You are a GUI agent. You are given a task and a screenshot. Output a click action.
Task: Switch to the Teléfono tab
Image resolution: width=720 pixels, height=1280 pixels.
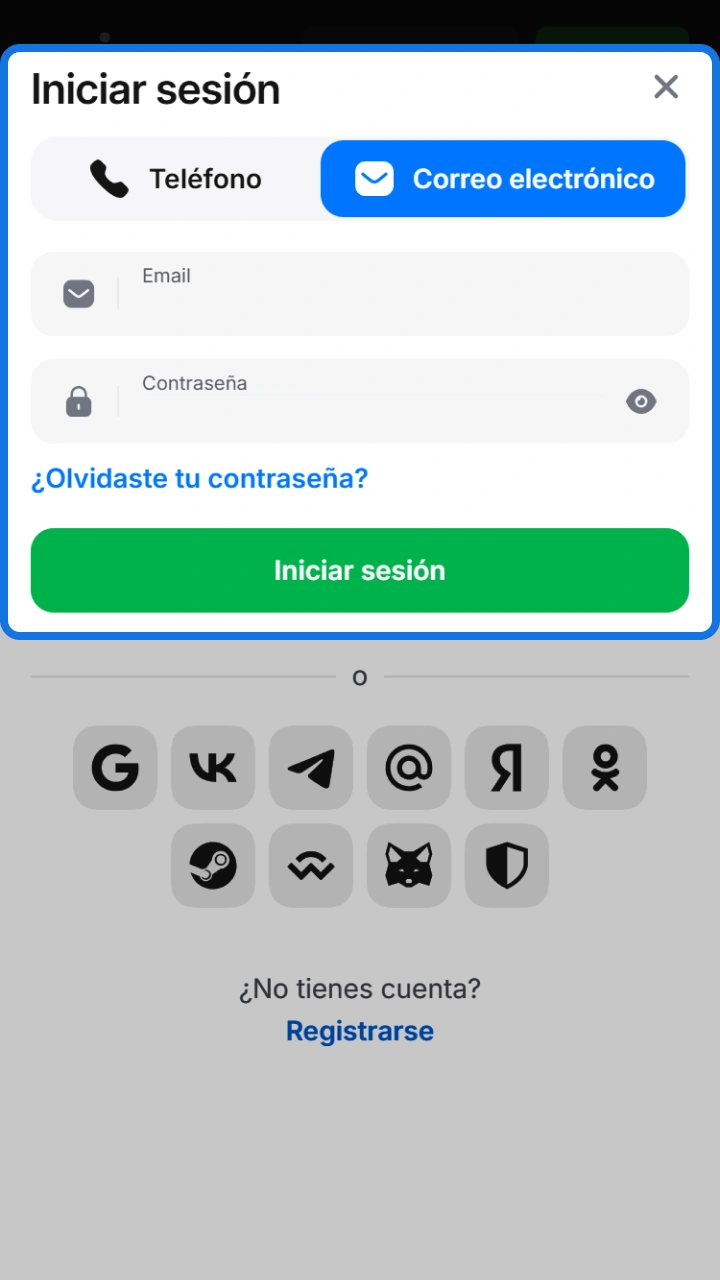pos(176,179)
